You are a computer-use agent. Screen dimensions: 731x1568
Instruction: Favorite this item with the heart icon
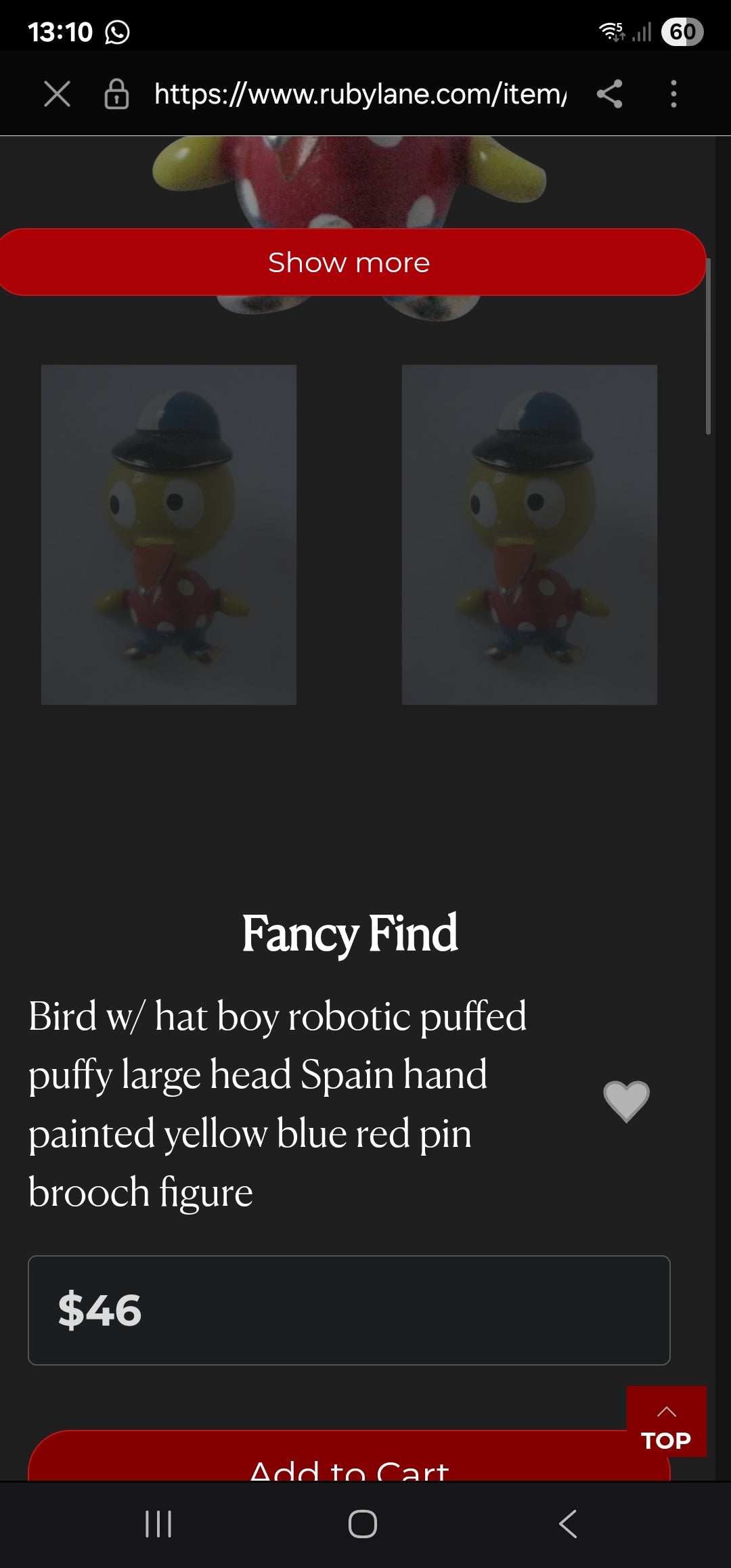tap(626, 1102)
